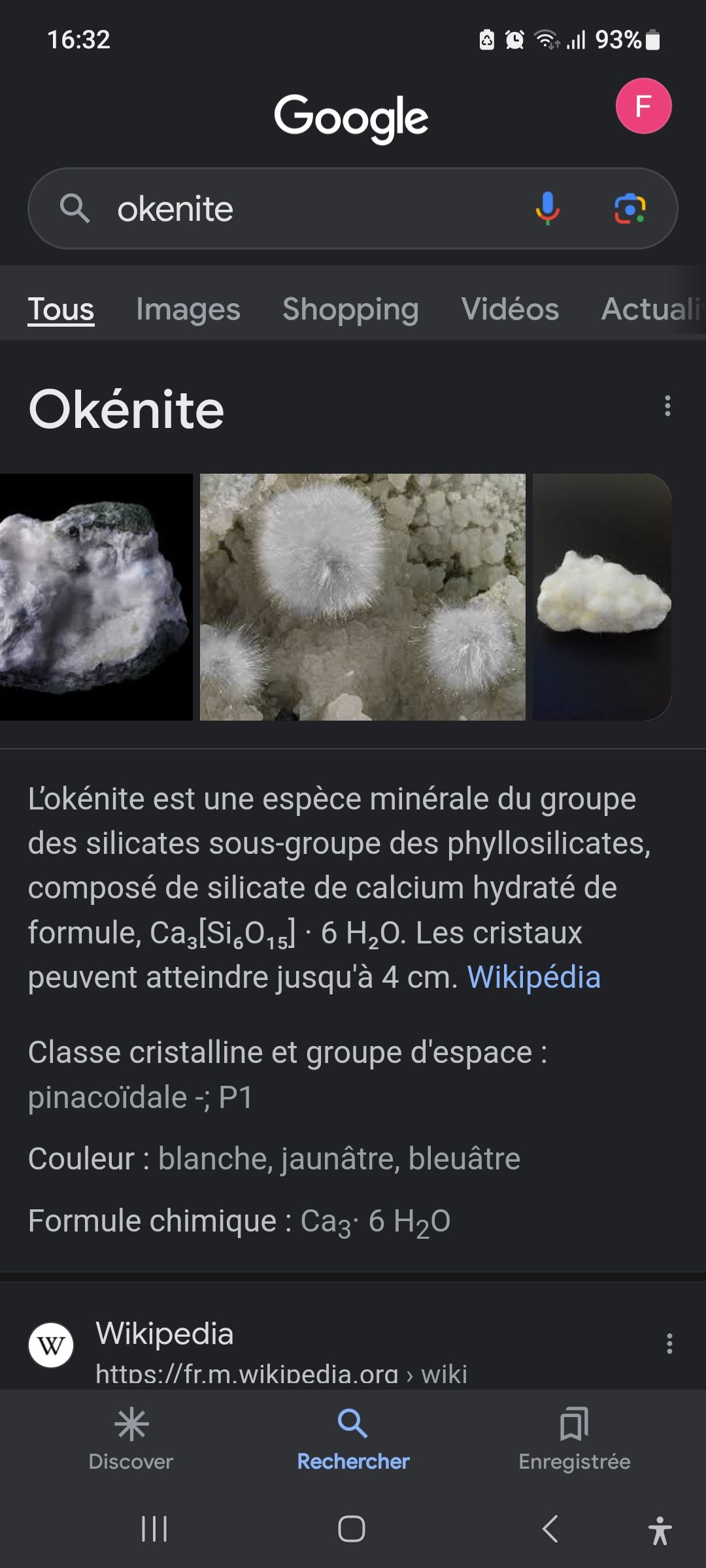Go to the Discover tab
Viewport: 706px width, 1568px height.
(x=131, y=1439)
